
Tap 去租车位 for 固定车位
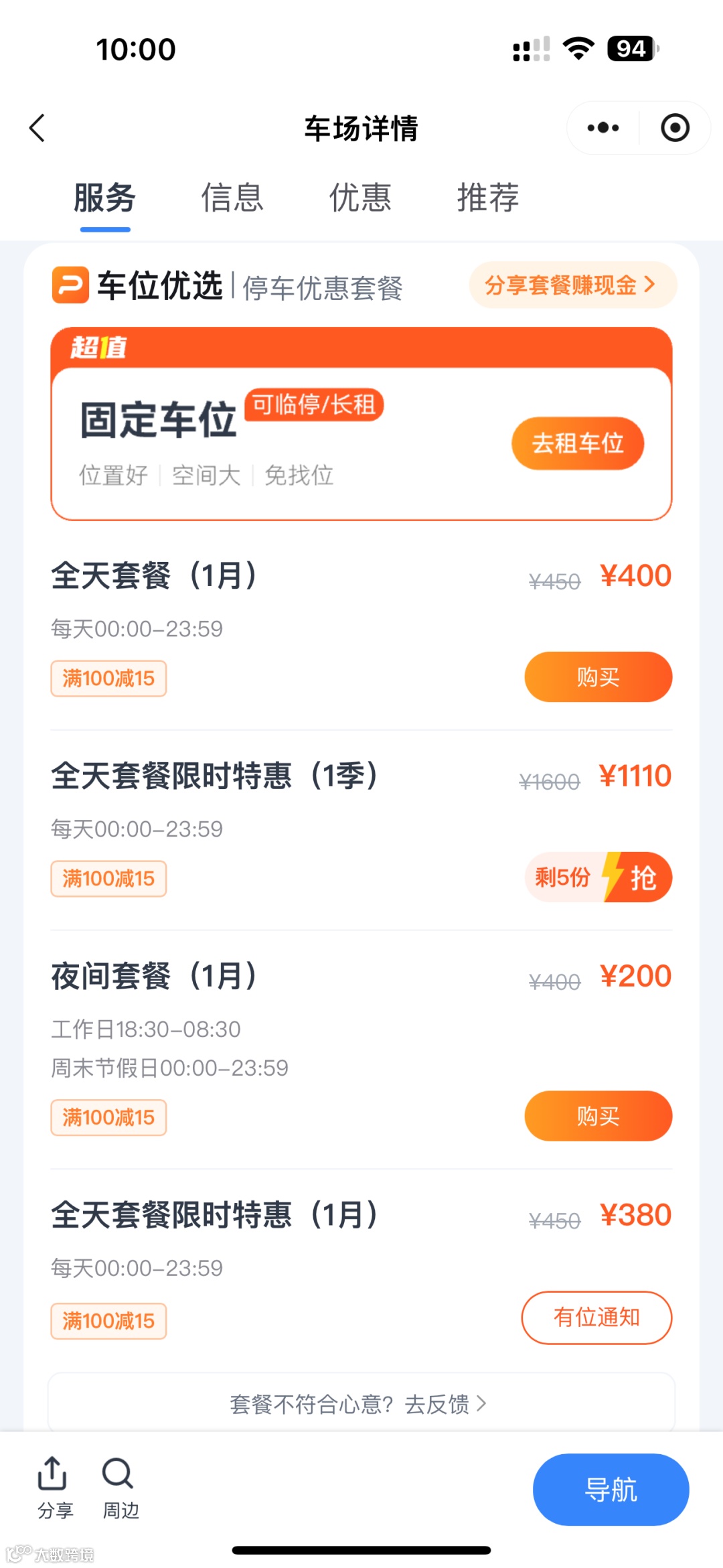click(577, 443)
